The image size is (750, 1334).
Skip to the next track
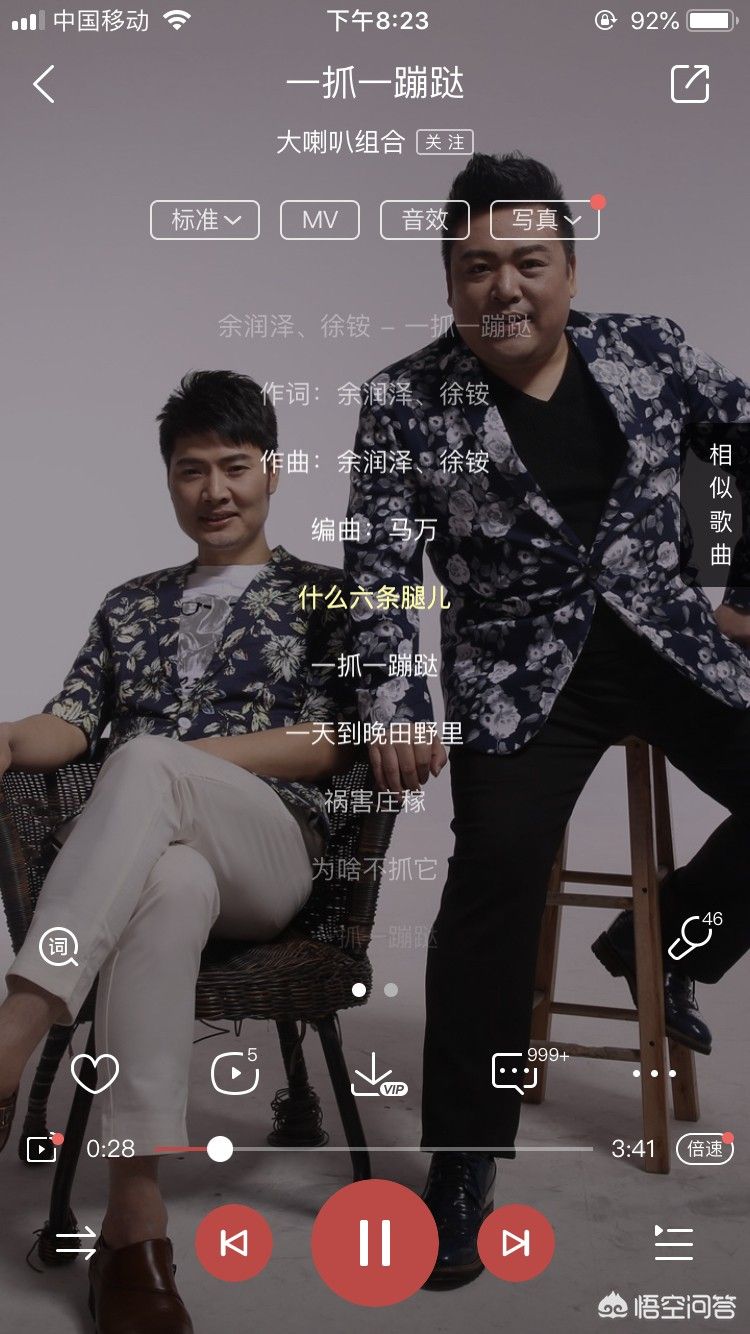(x=515, y=1243)
